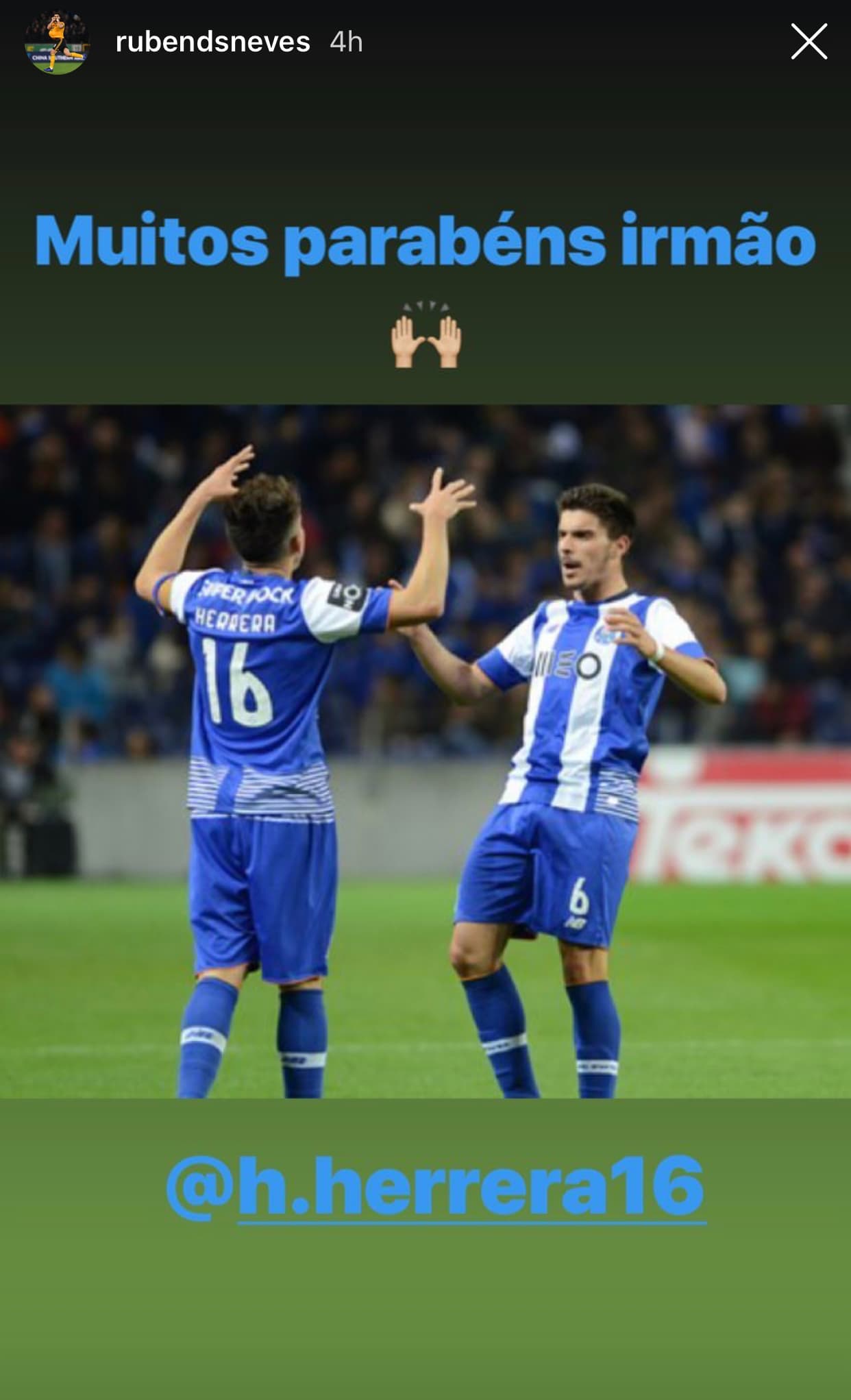Close the story viewer

[x=809, y=42]
